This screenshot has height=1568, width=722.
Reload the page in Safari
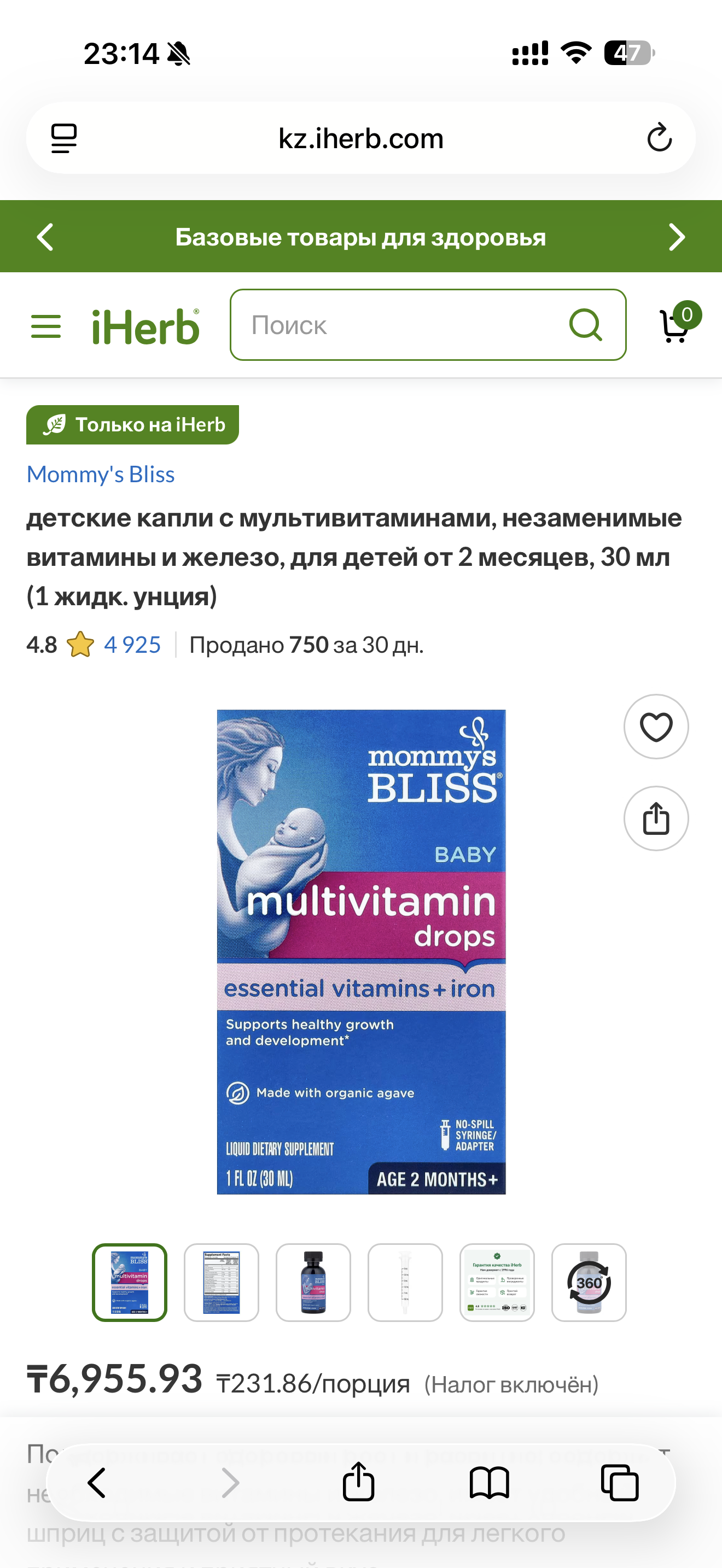point(659,138)
